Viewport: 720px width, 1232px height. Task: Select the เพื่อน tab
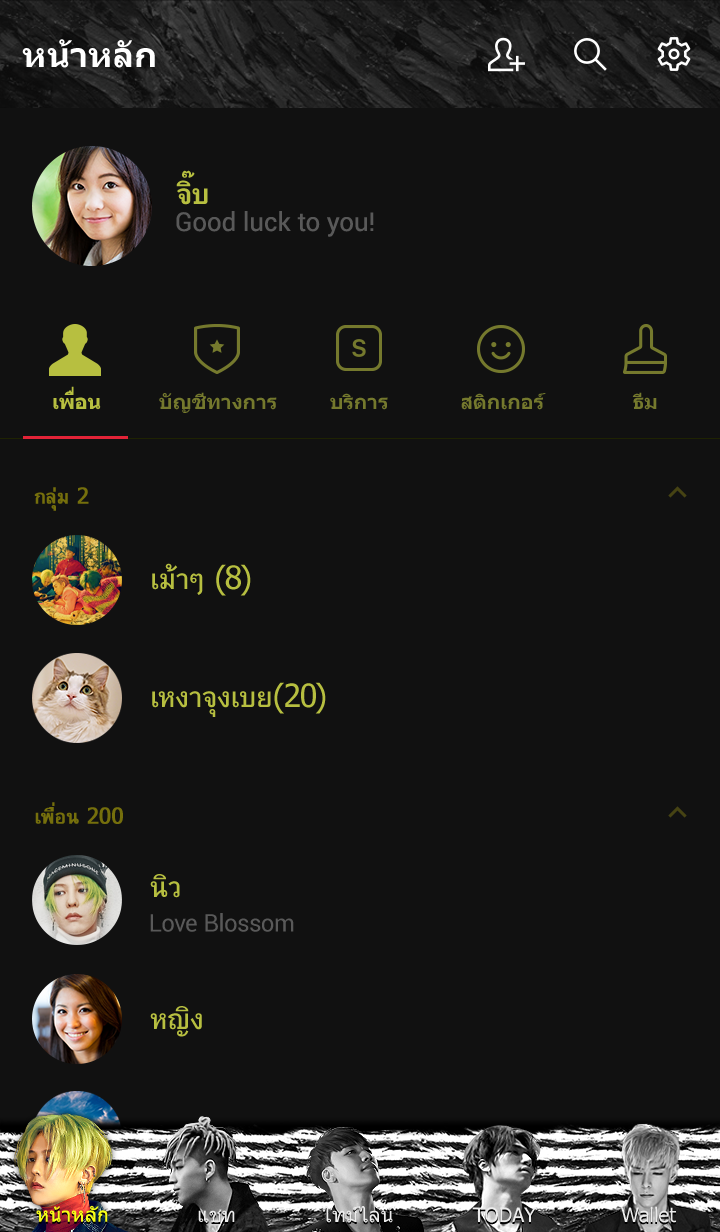[x=76, y=370]
